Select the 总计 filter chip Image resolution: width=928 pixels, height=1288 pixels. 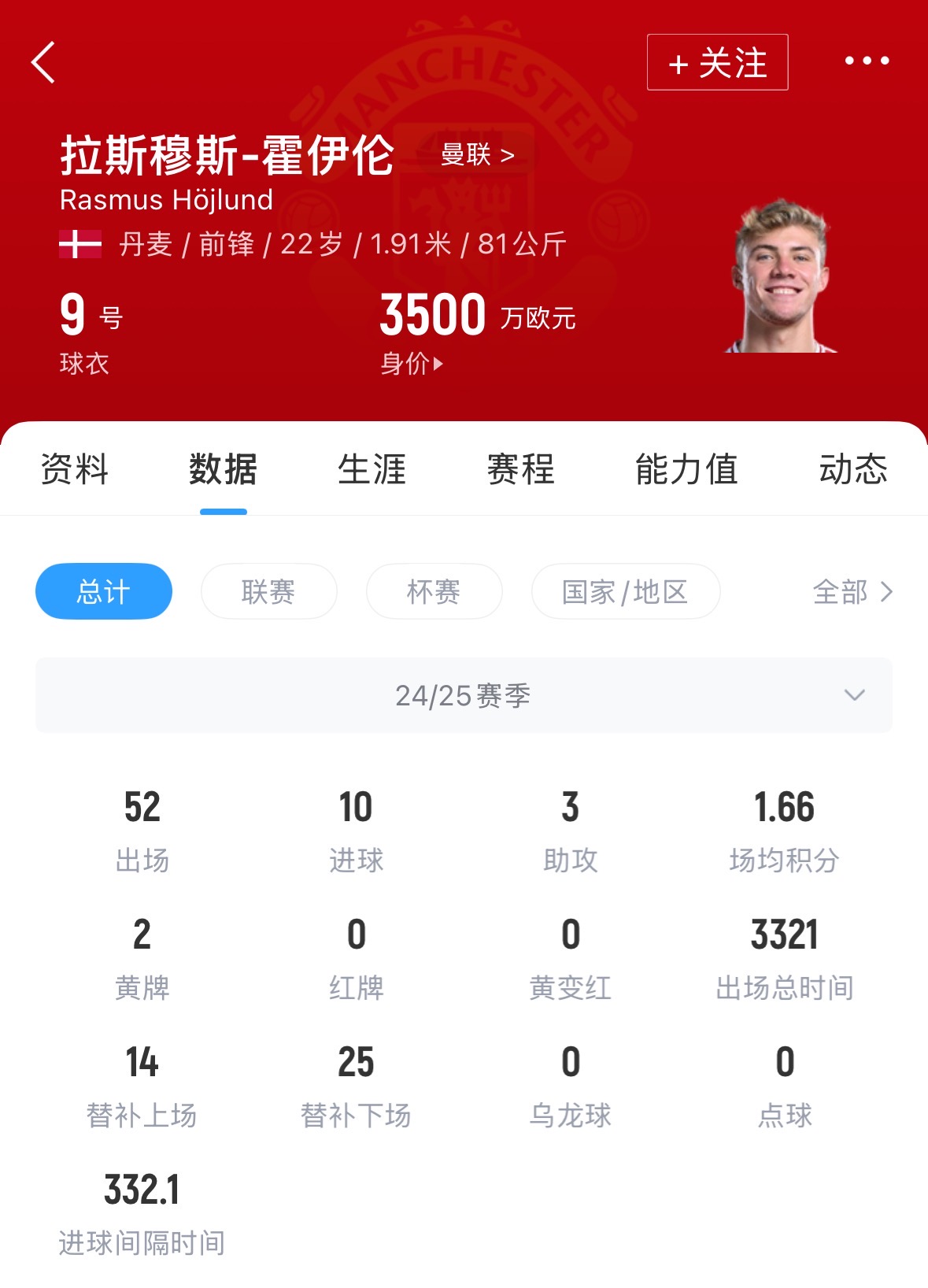tap(104, 591)
